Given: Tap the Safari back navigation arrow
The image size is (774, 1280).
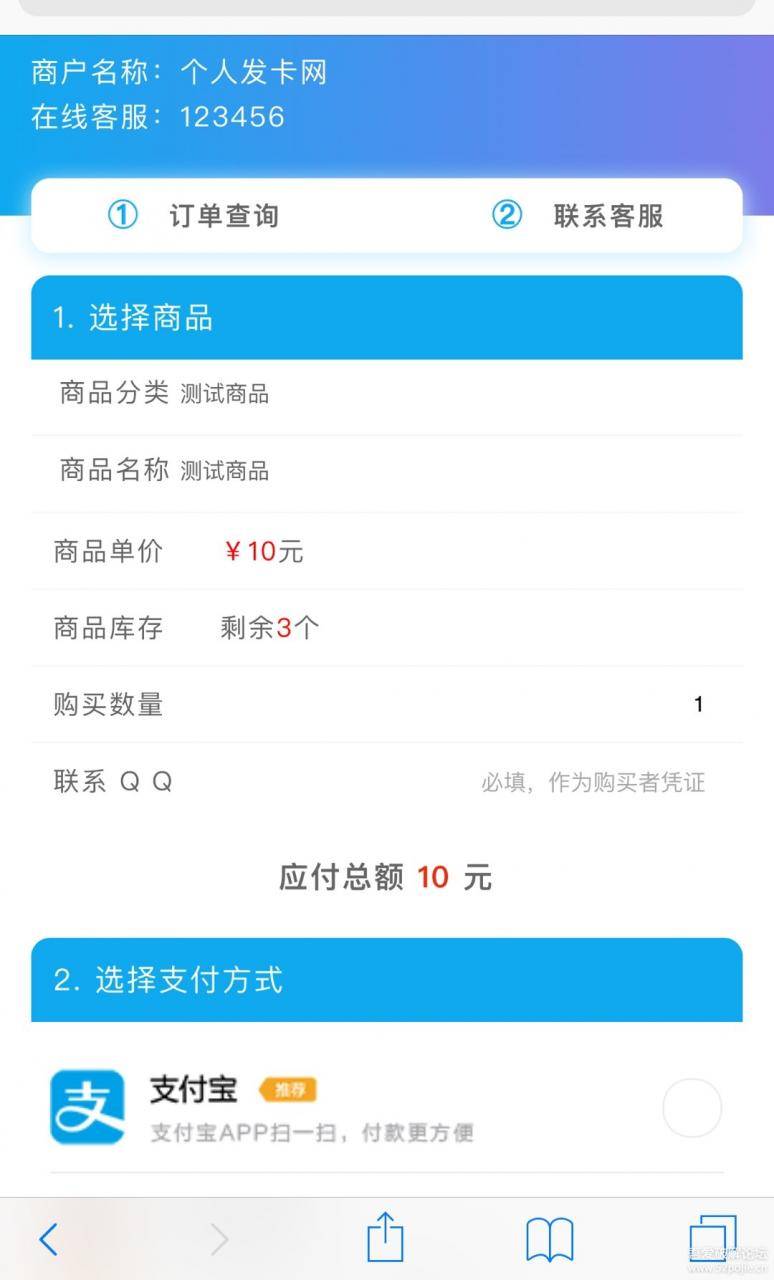Looking at the screenshot, I should click(x=48, y=1239).
